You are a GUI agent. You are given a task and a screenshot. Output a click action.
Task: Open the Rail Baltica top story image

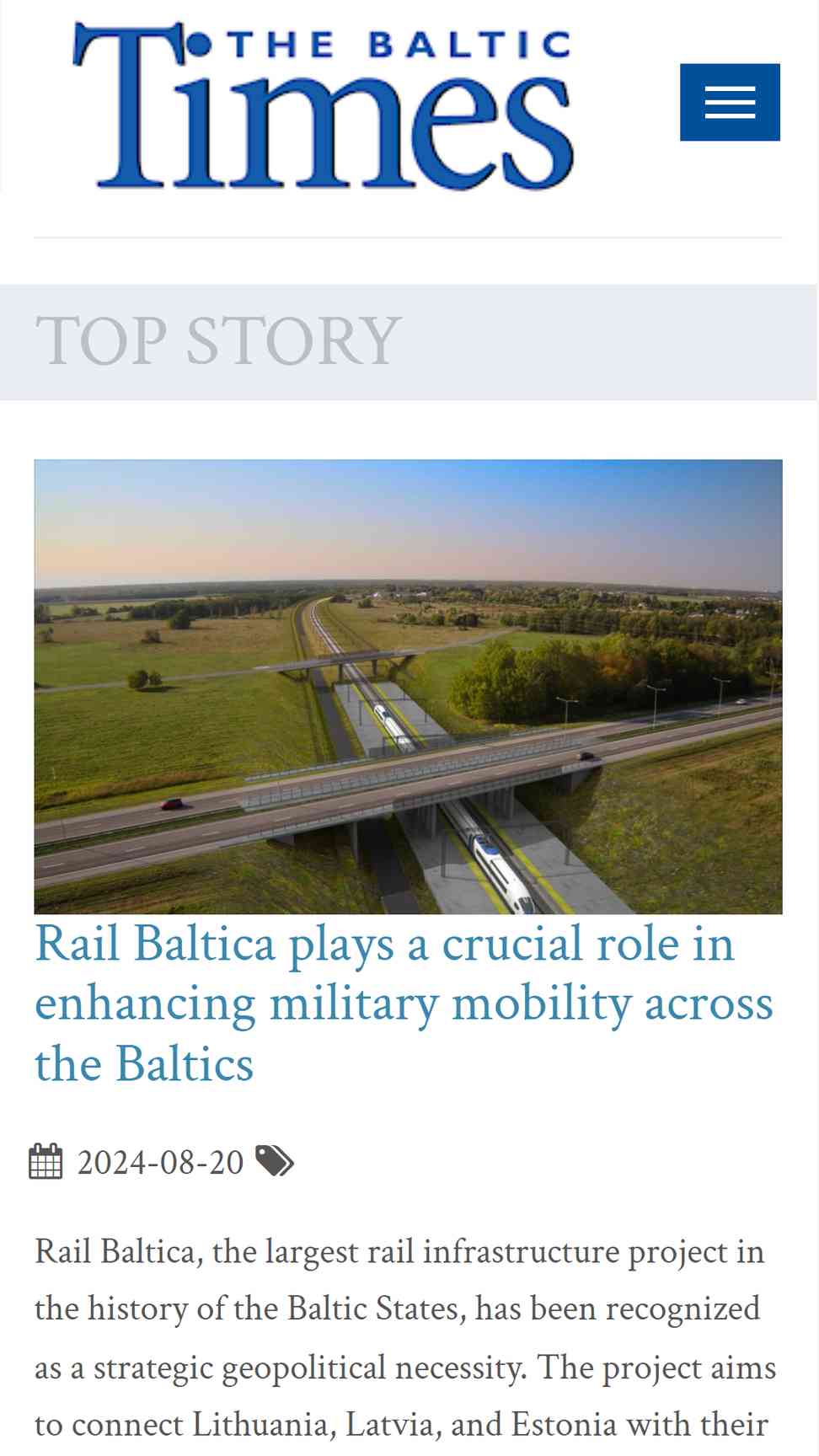coord(408,686)
